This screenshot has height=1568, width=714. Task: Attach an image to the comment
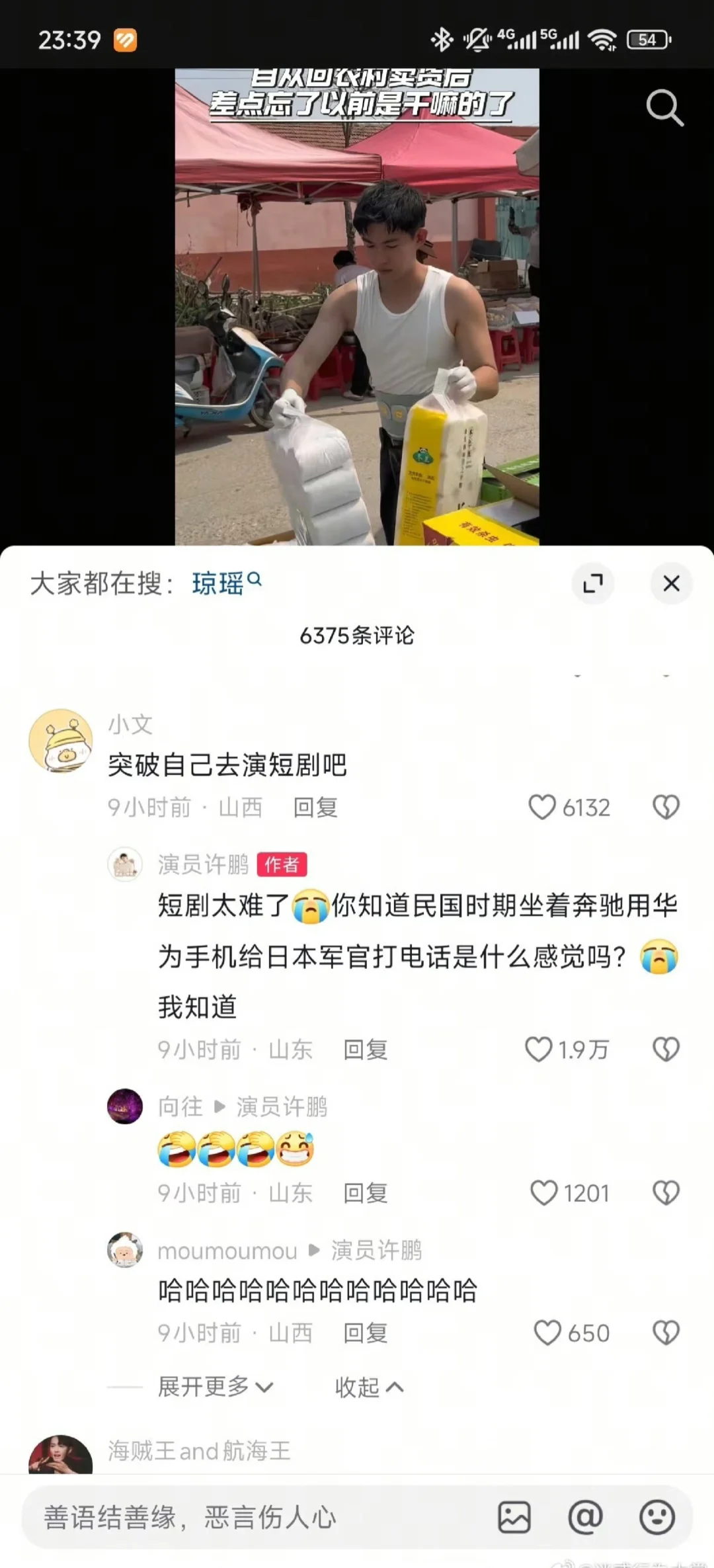514,1517
